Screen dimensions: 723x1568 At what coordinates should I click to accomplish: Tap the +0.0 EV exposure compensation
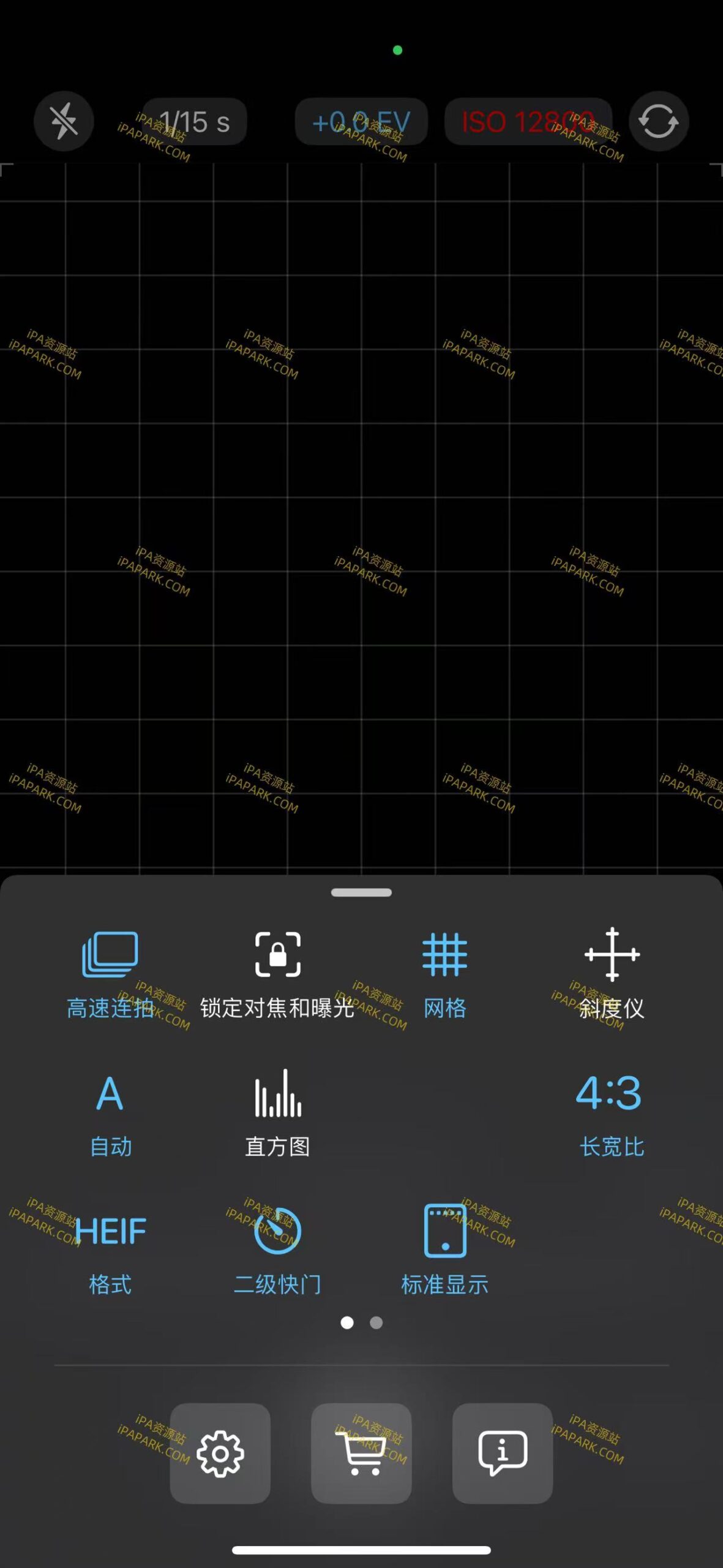pyautogui.click(x=361, y=121)
